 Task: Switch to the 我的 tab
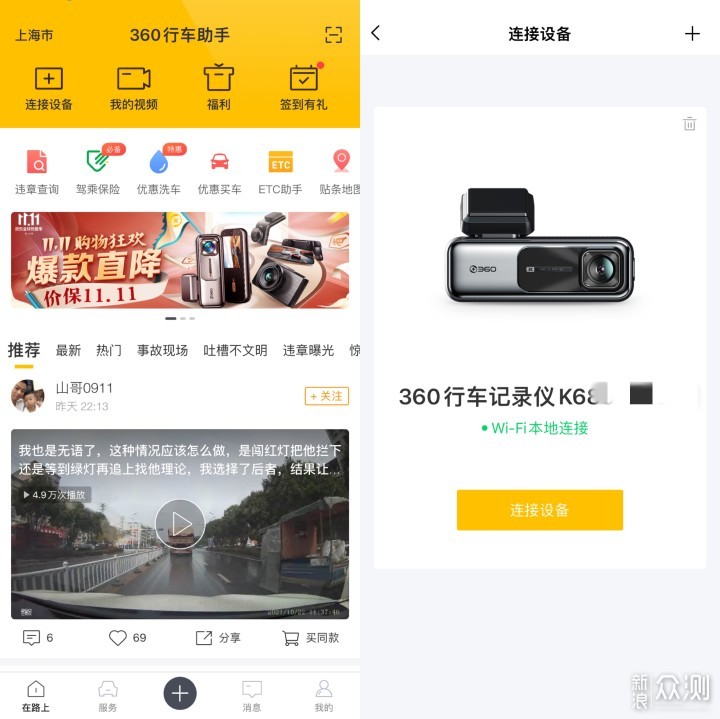point(324,696)
